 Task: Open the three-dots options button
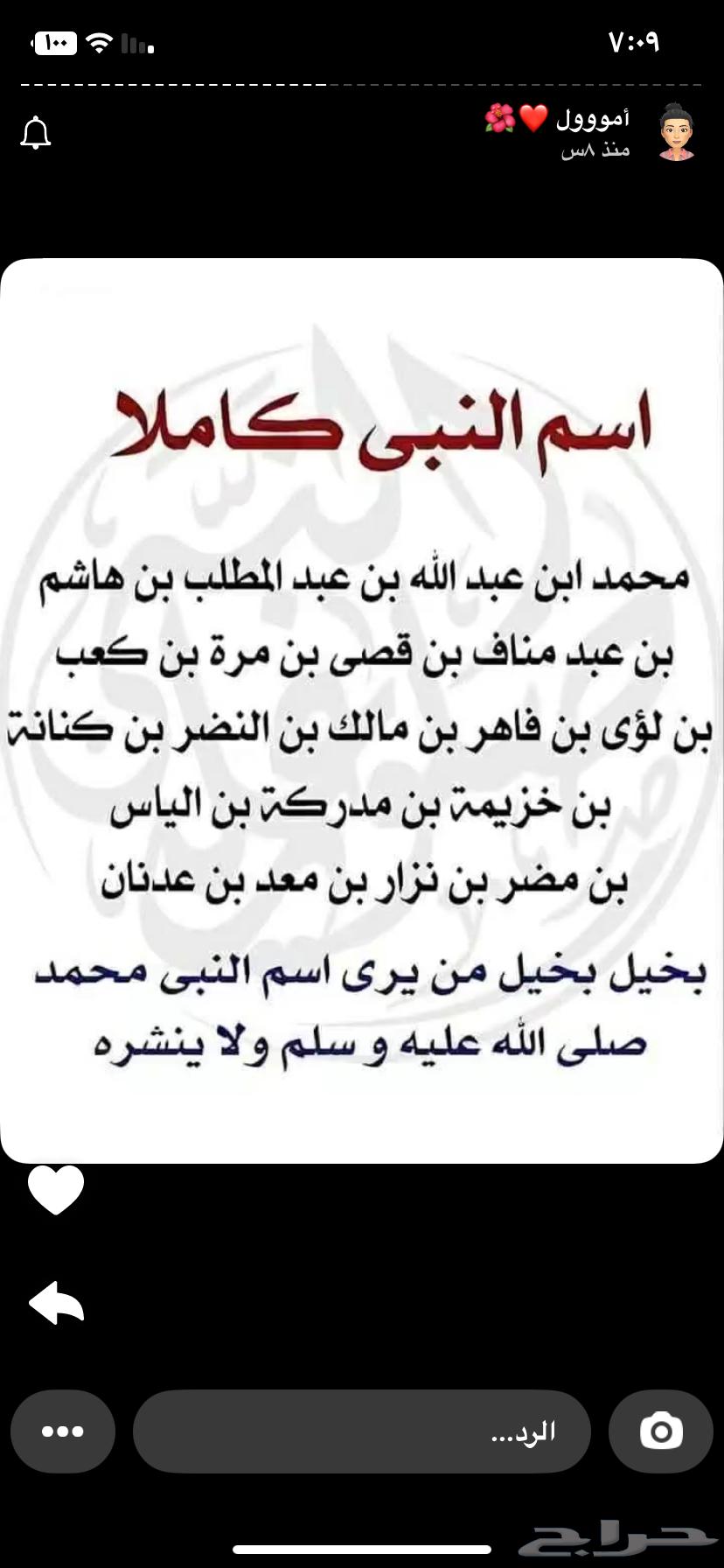[x=63, y=1431]
